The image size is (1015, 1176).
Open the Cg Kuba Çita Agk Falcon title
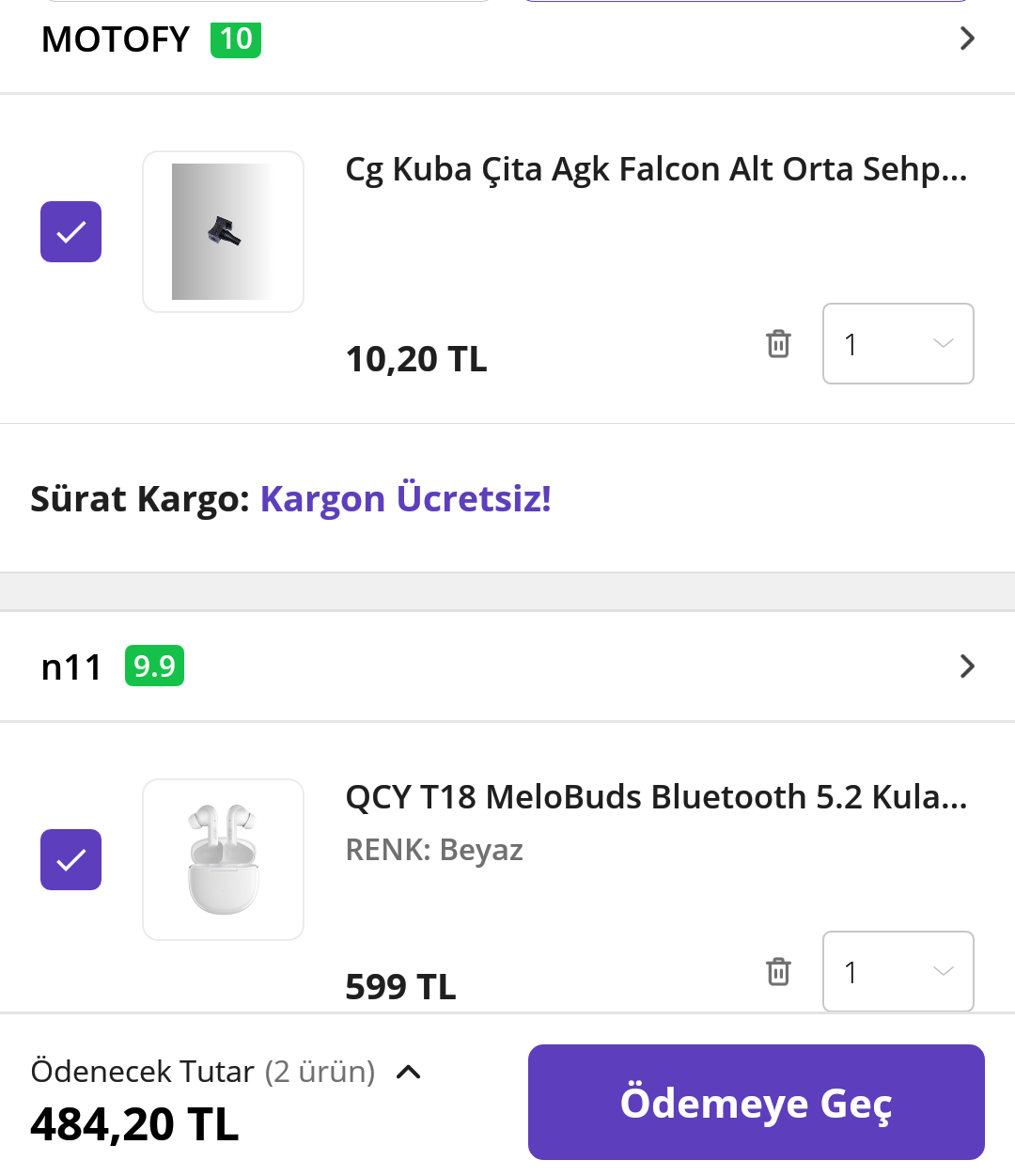tap(655, 169)
